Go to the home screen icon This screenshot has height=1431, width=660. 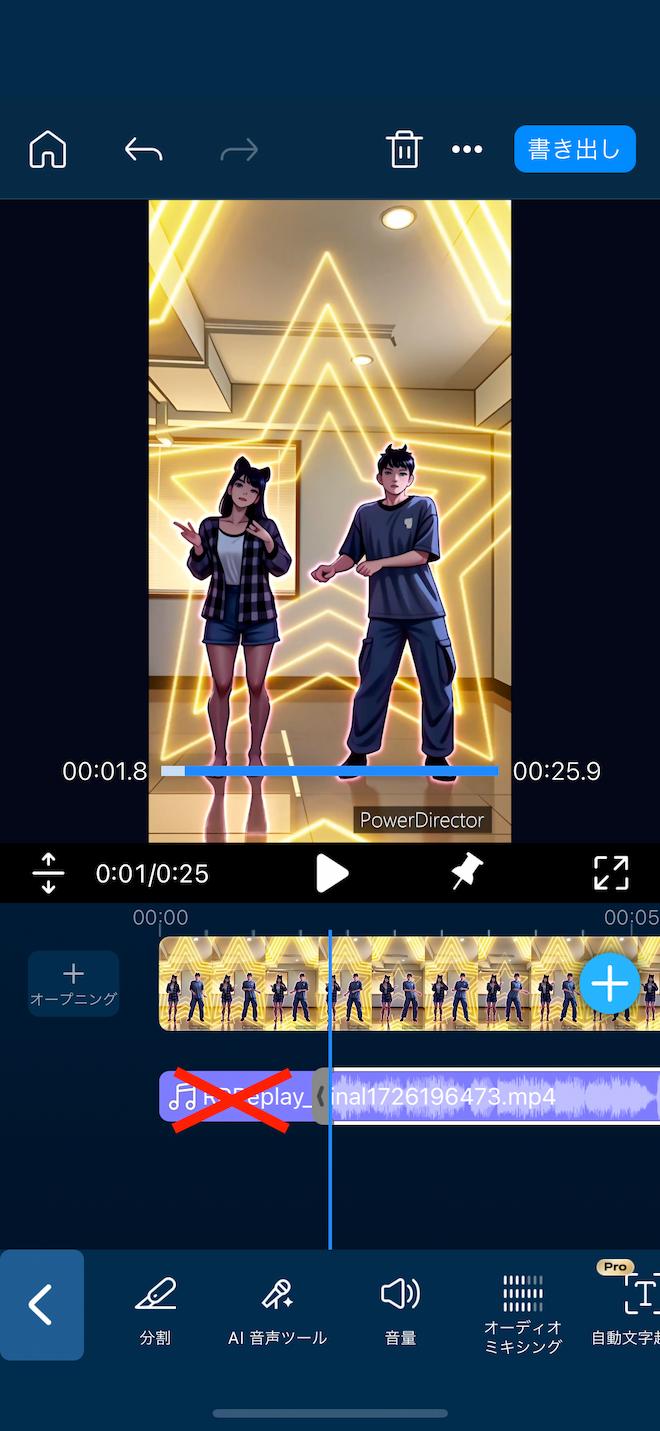48,150
